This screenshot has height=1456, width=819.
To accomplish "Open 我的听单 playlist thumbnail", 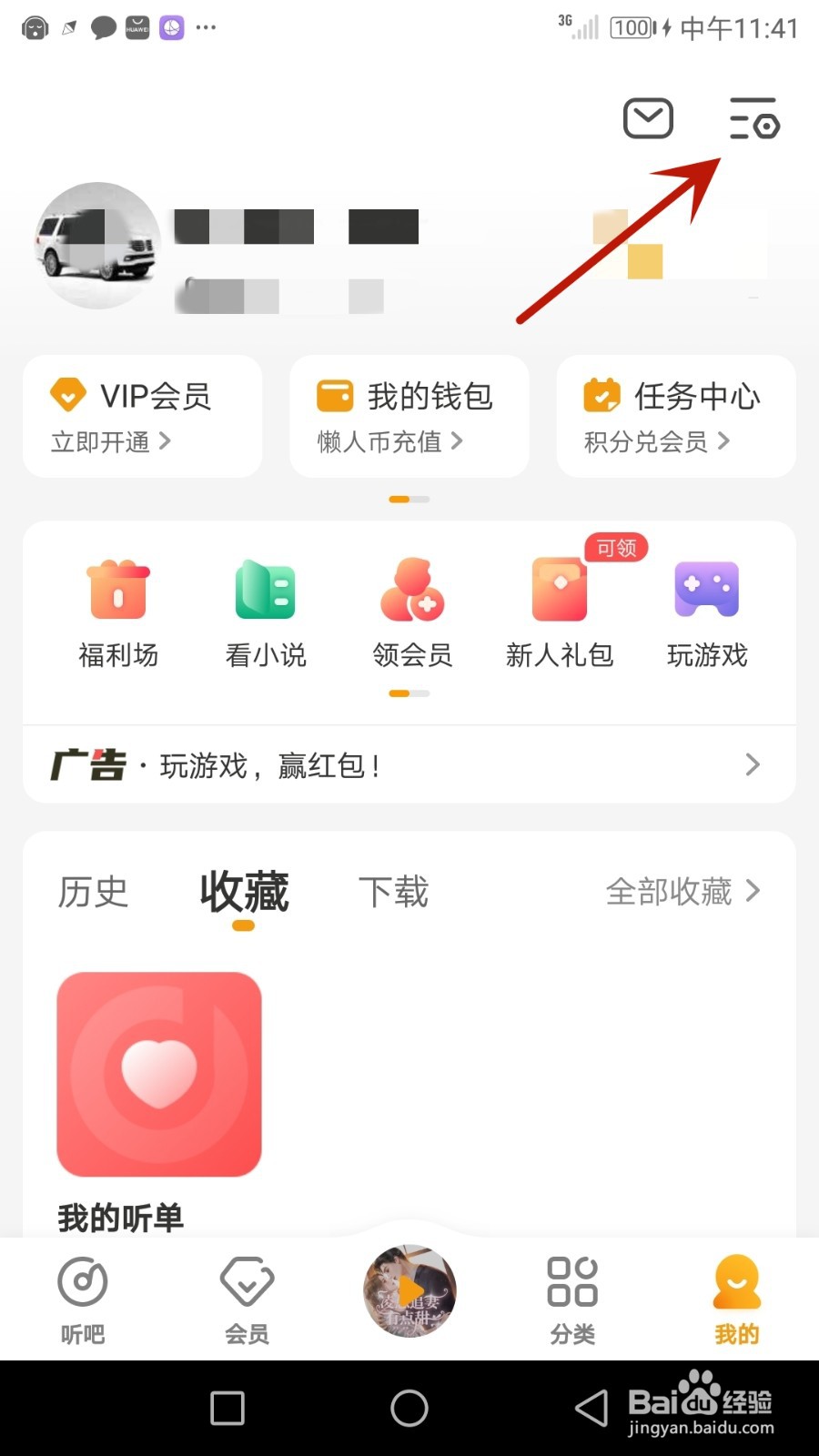I will [158, 1074].
